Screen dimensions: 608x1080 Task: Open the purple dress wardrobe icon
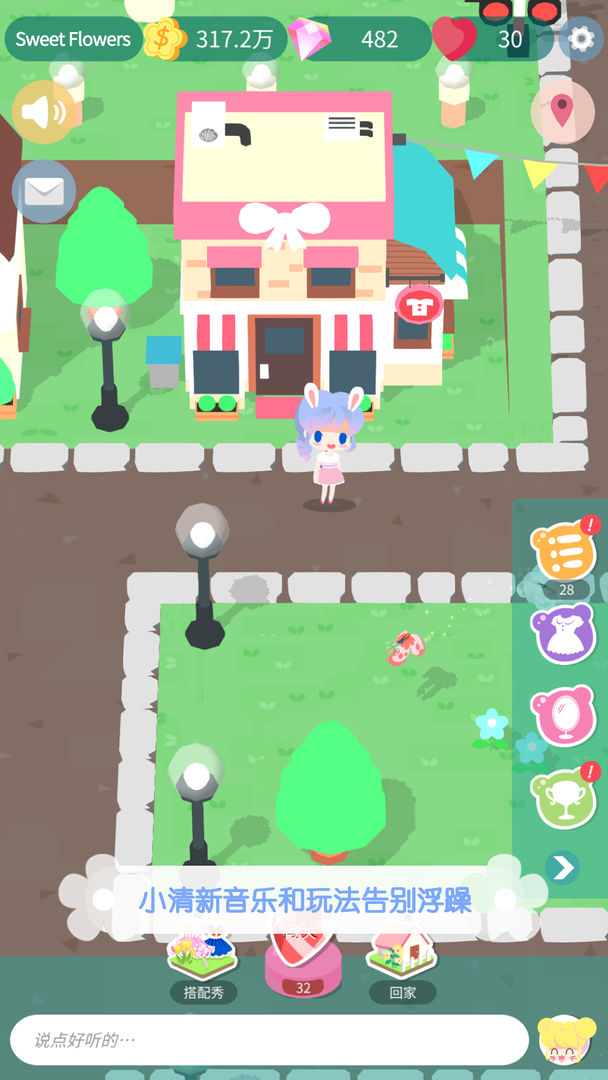(x=564, y=632)
